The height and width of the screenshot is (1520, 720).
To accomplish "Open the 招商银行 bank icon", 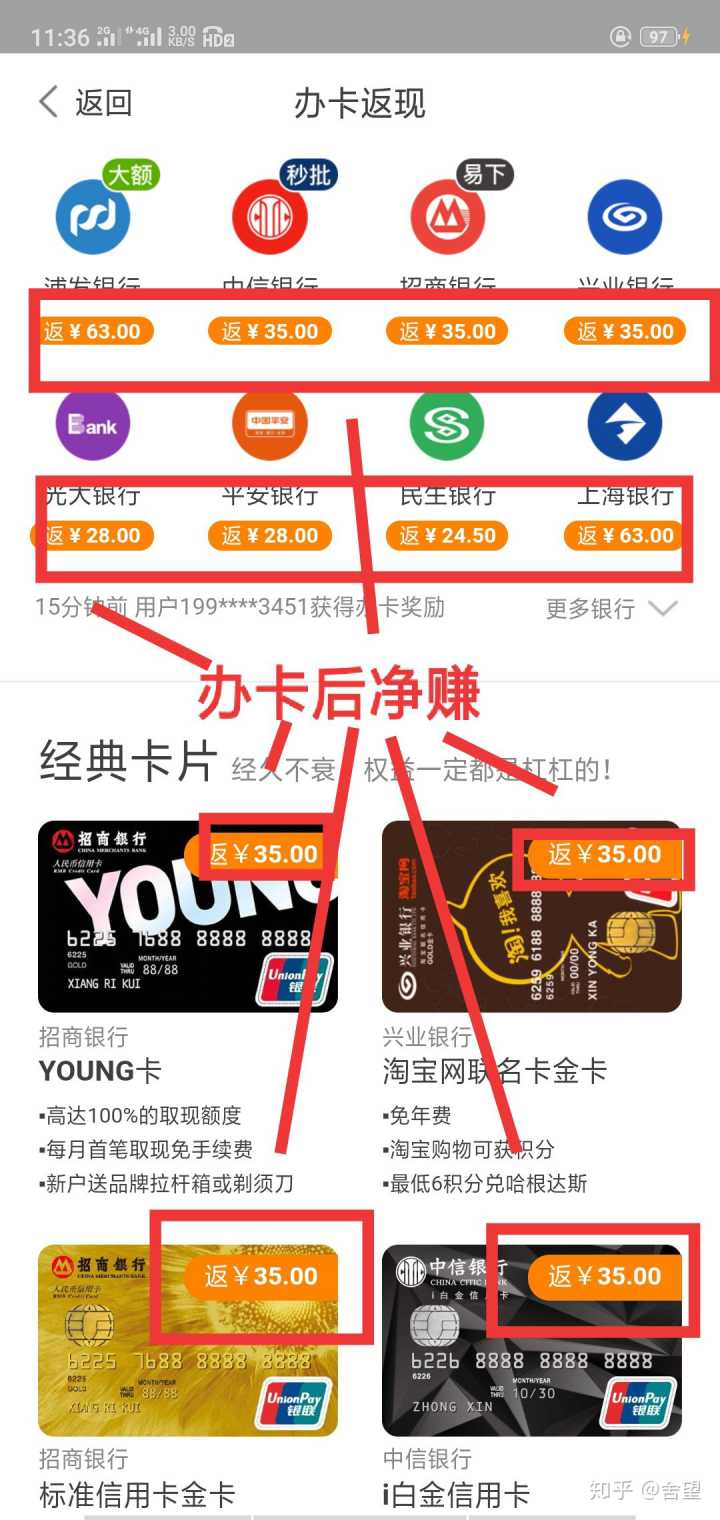I will click(447, 217).
